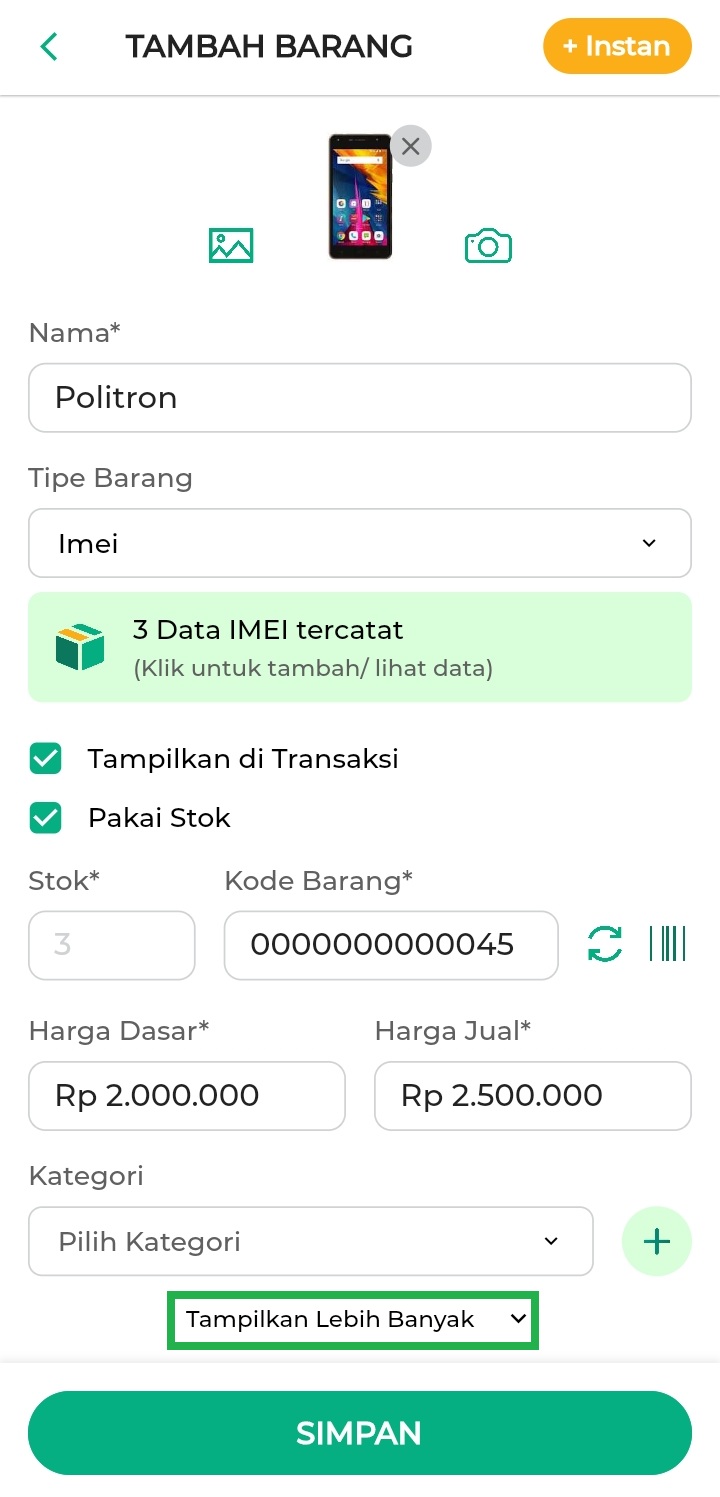Viewport: 720px width, 1497px height.
Task: Edit the Nama field
Action: pos(359,398)
